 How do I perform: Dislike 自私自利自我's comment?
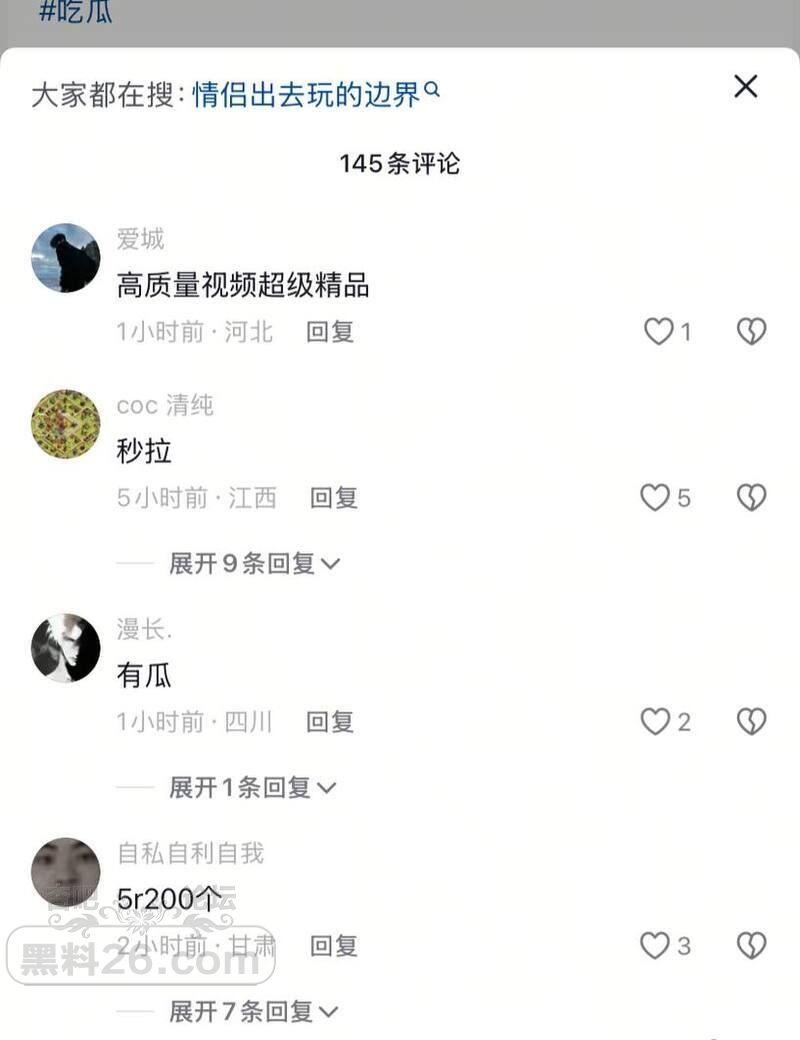[751, 946]
